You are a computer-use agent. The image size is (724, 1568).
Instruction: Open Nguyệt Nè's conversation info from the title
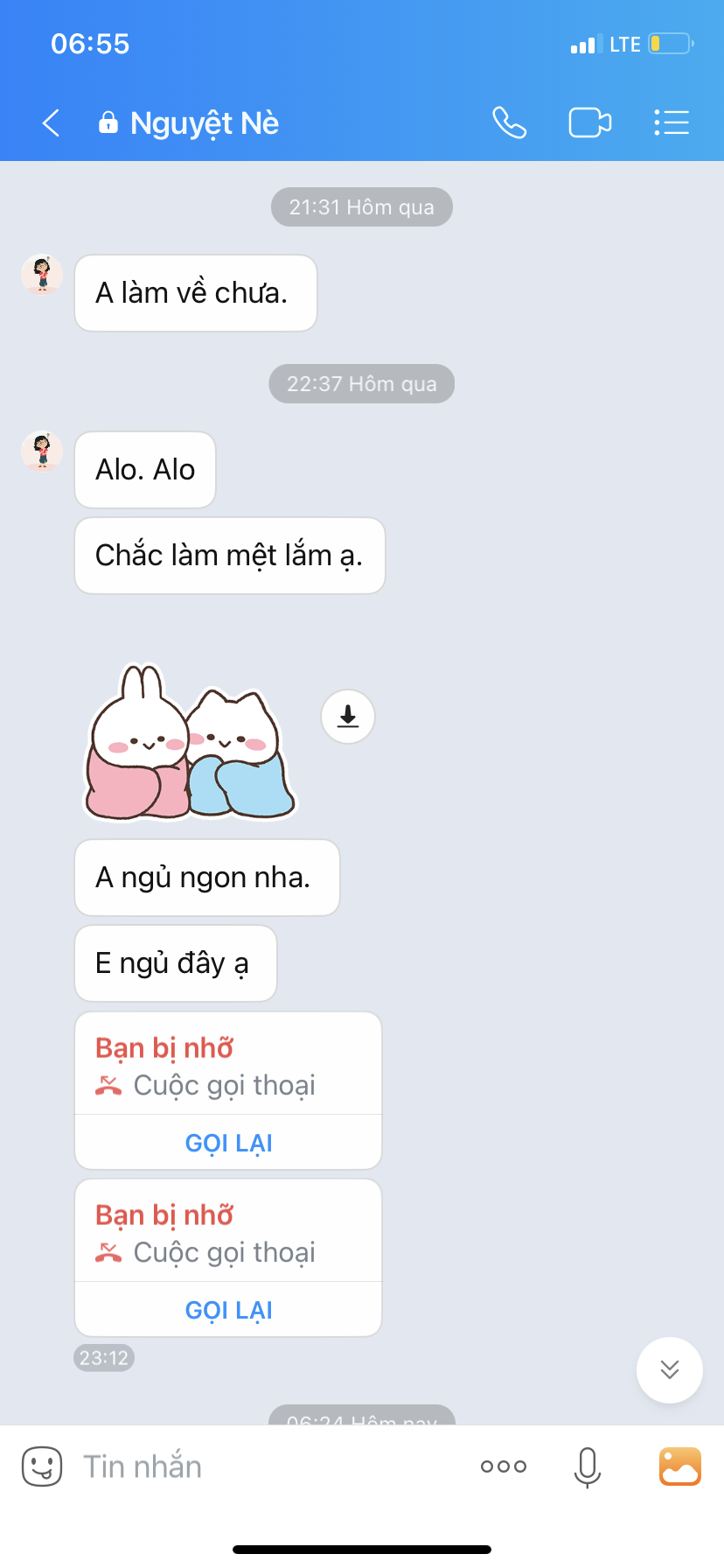pos(204,123)
